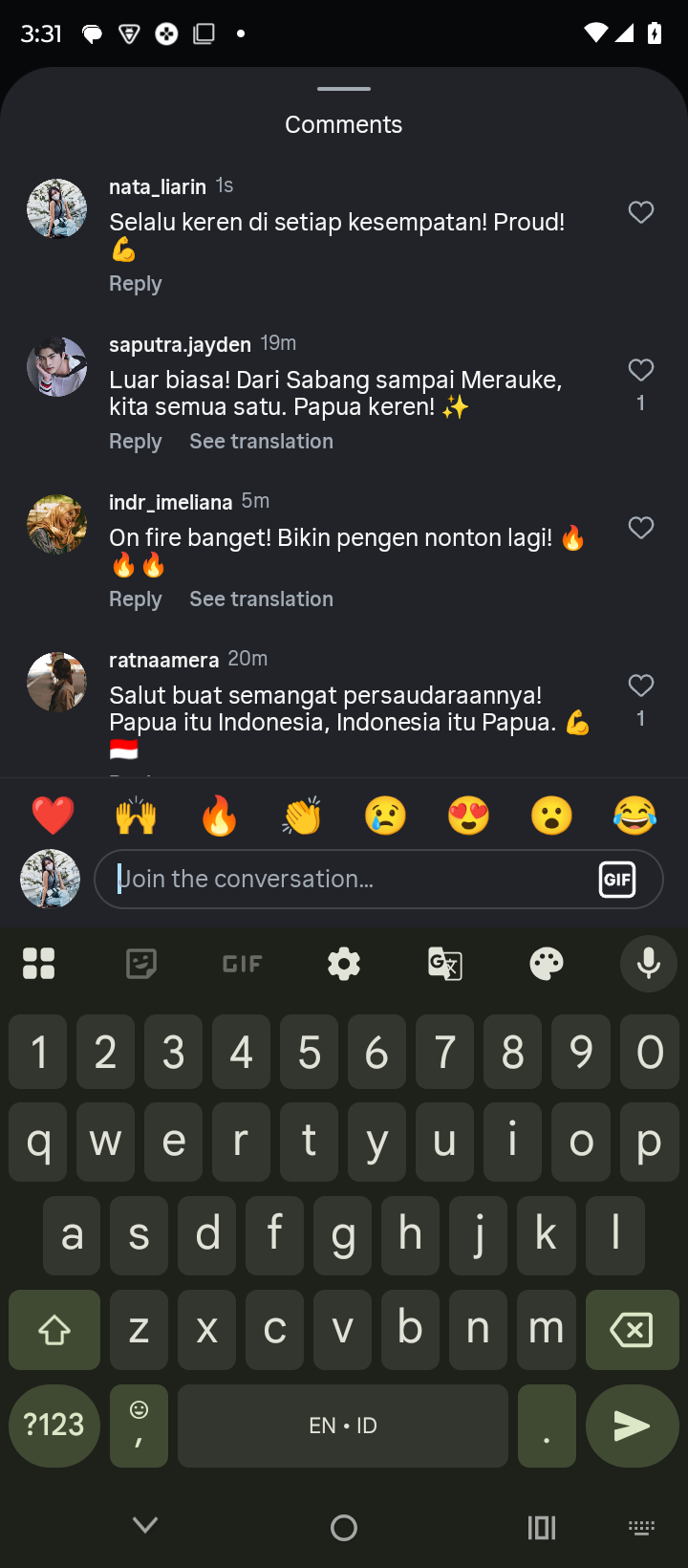Focus the Join the conversation field
Screen dimensions: 688x1568
(344, 880)
